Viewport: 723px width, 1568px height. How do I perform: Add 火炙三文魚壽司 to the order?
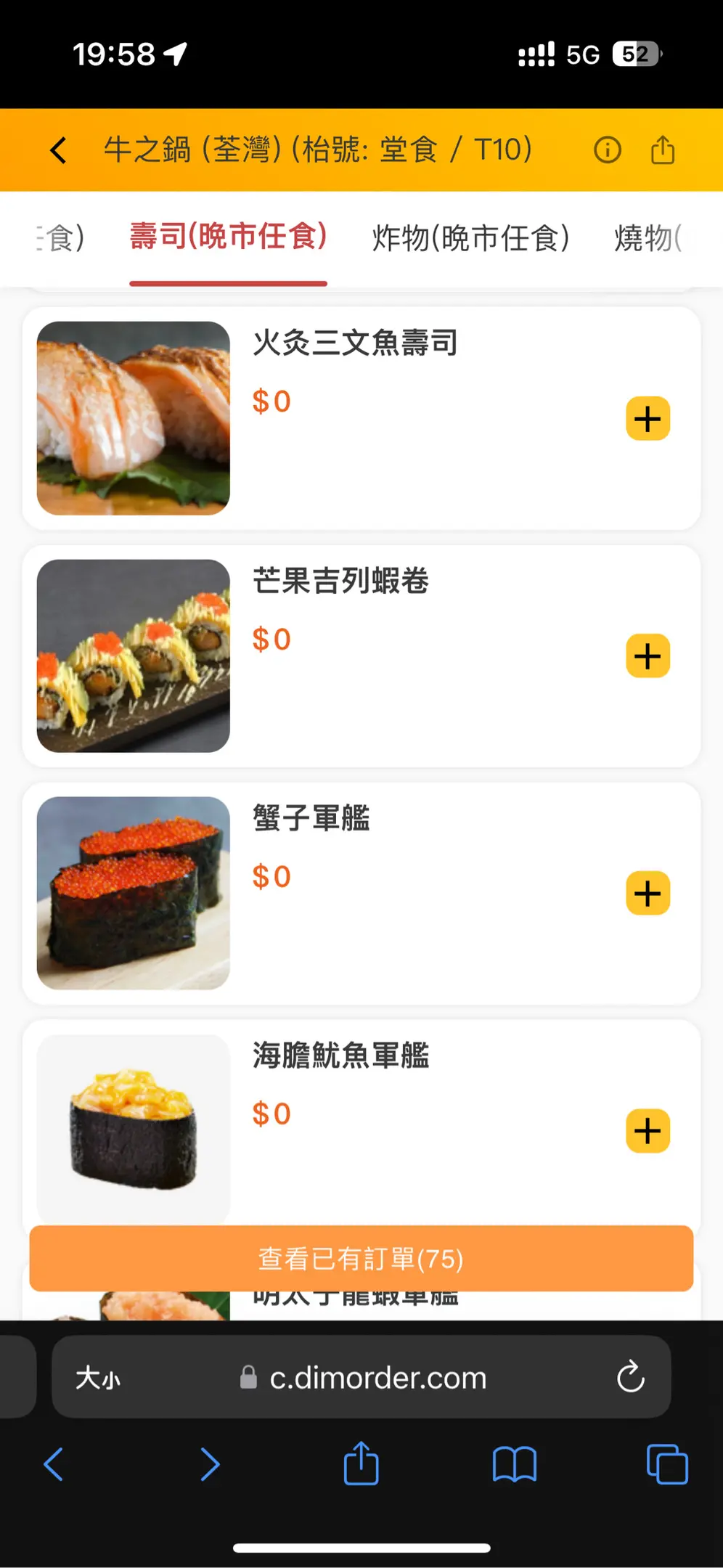coord(648,419)
